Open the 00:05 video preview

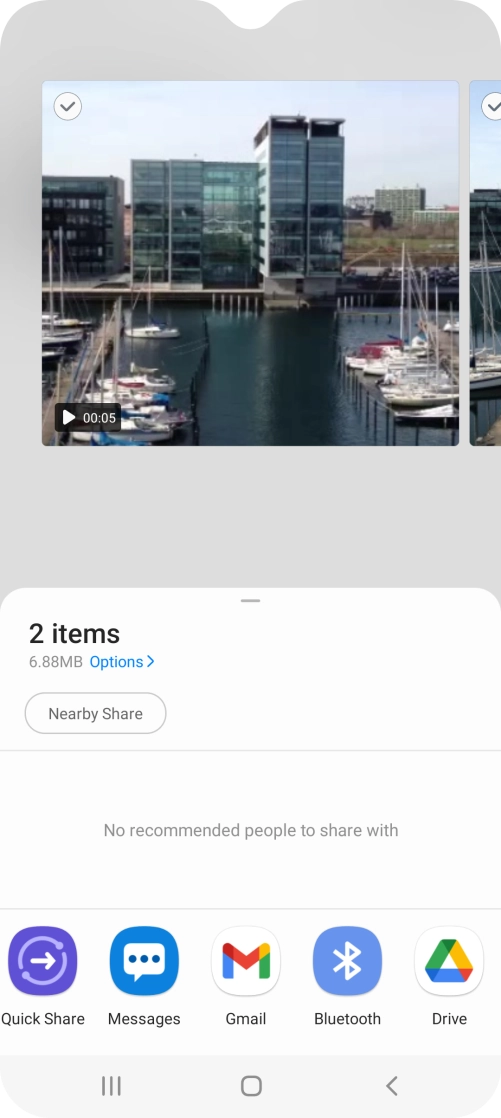(x=250, y=263)
